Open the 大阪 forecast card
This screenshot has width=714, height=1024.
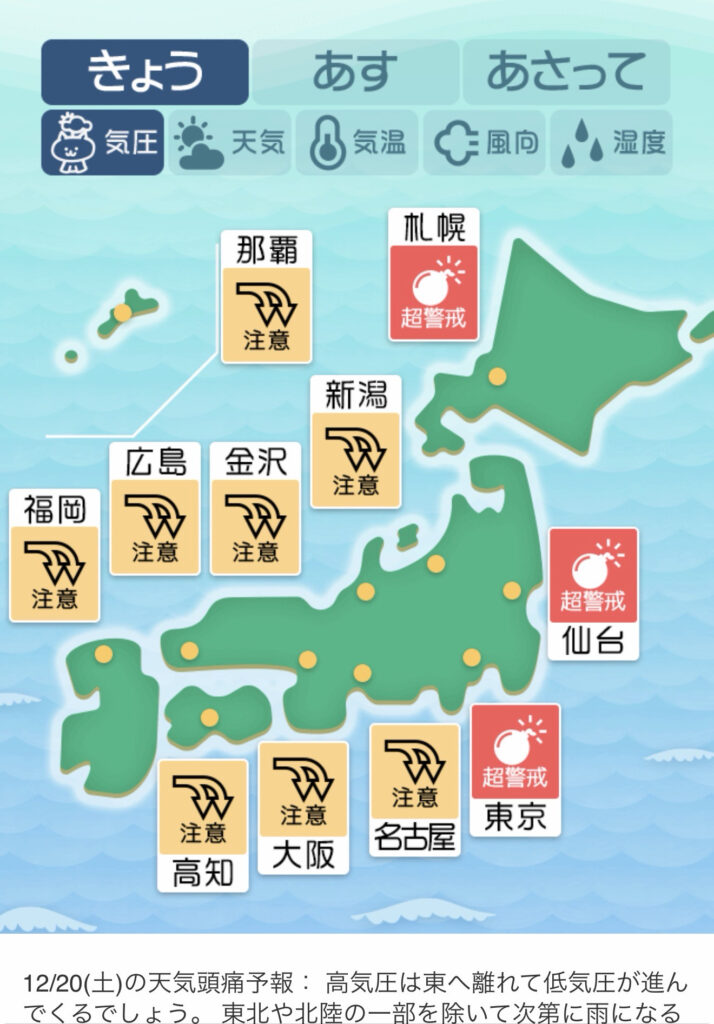click(303, 808)
